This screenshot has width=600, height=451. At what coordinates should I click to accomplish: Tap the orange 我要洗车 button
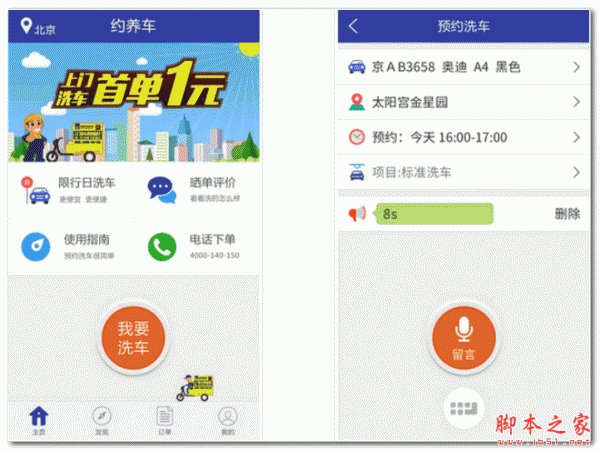(133, 339)
